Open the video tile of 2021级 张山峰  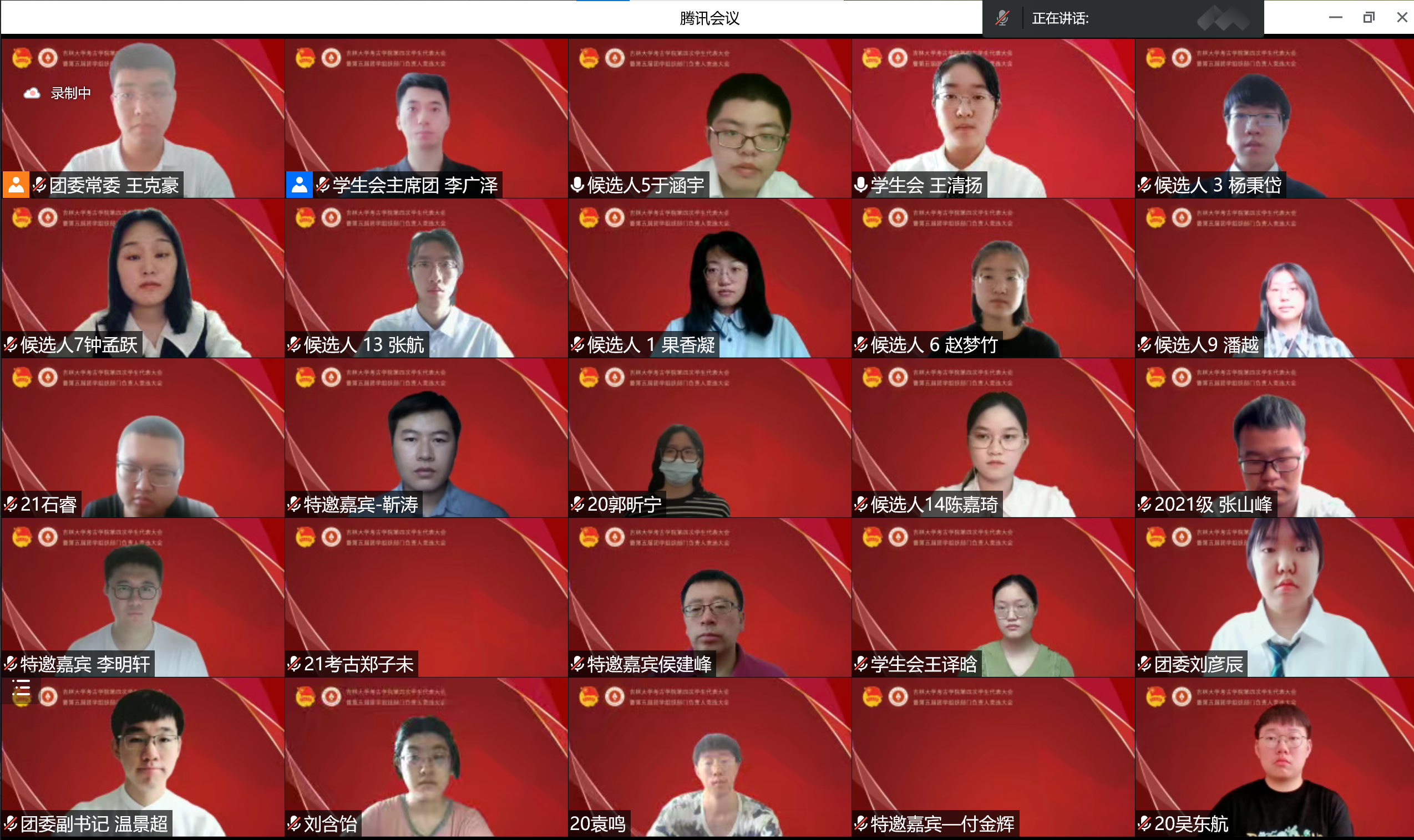tap(1274, 437)
